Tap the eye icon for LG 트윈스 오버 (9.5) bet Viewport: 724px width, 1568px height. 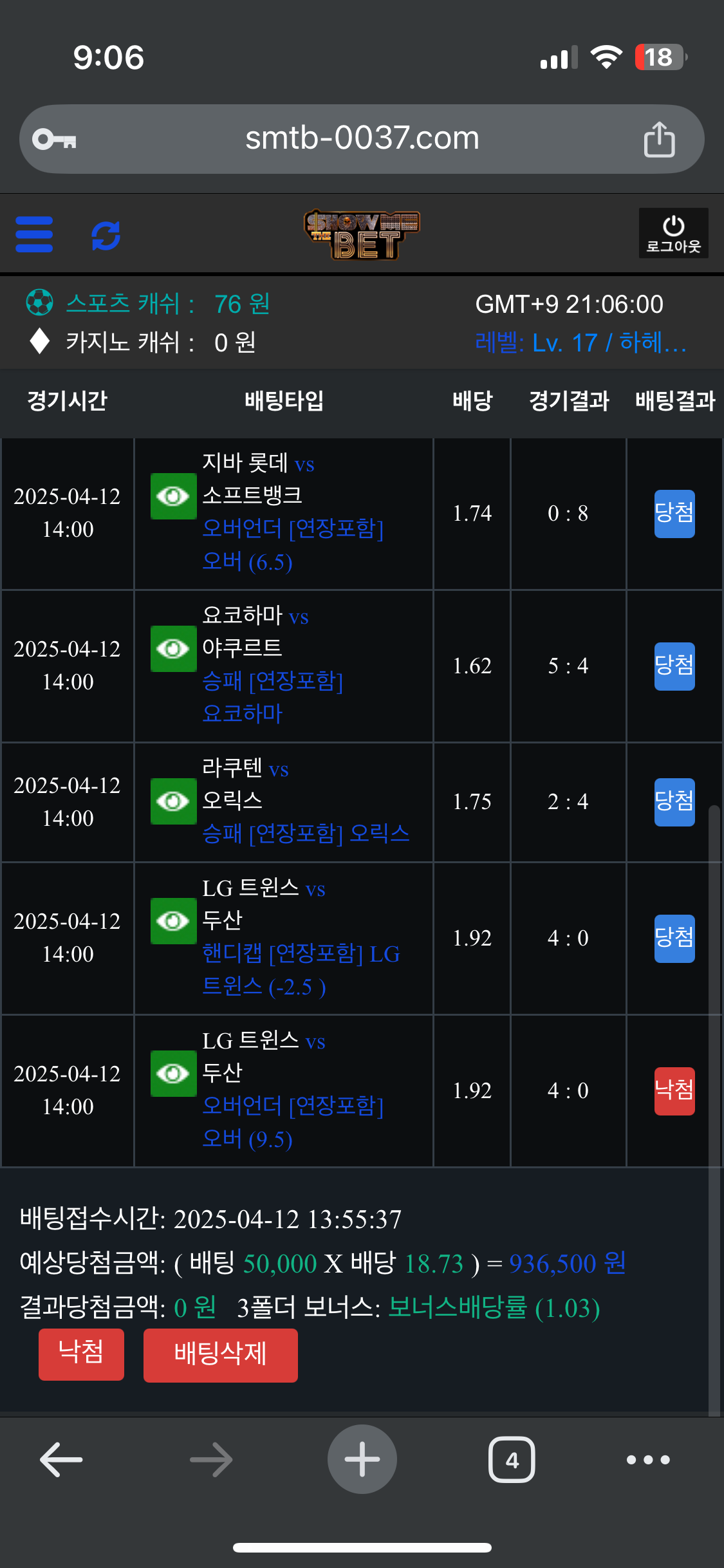click(x=173, y=1074)
